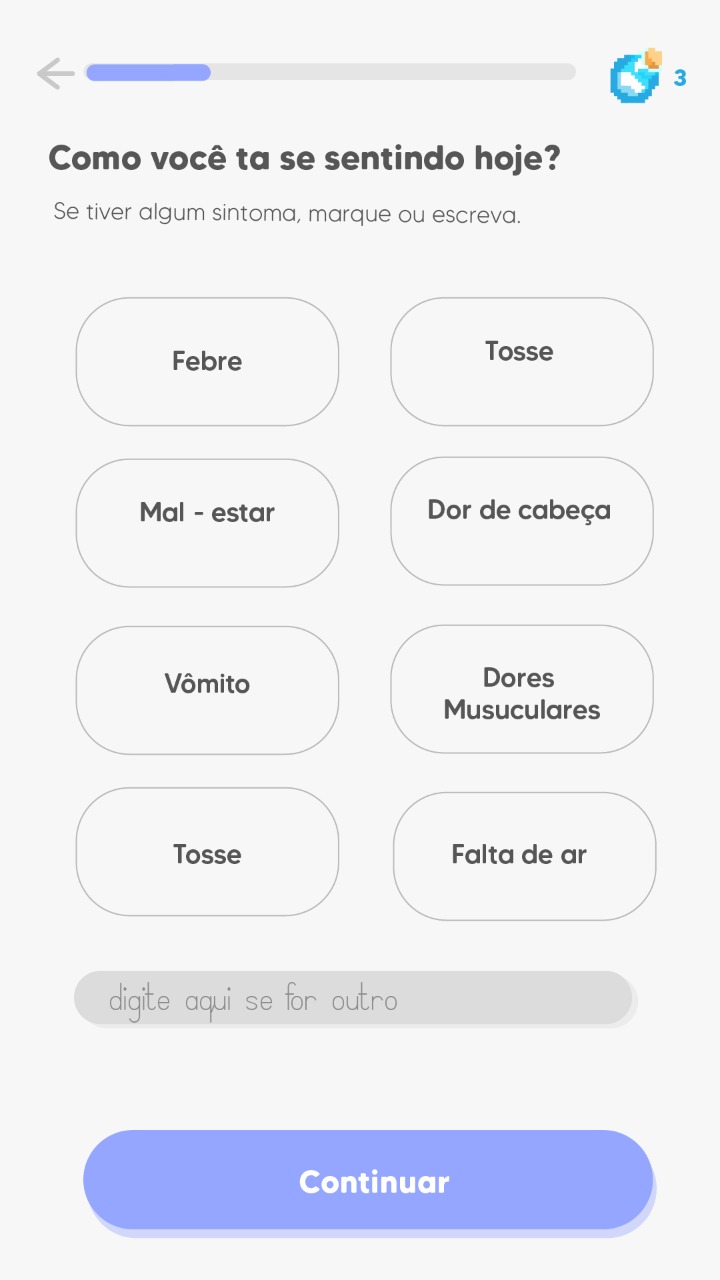Tap the Continuar button

tap(368, 1181)
